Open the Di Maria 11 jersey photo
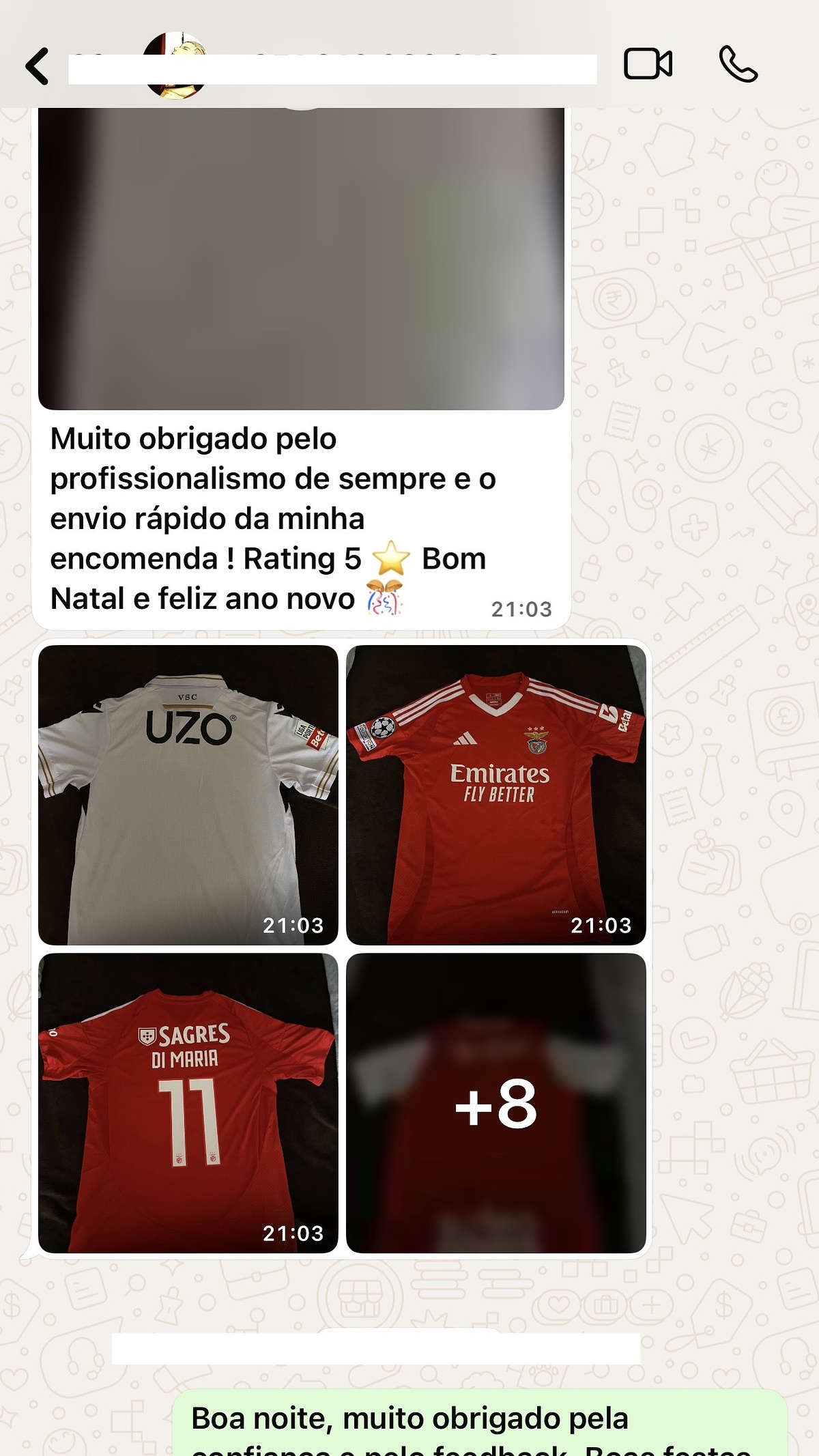 pyautogui.click(x=188, y=1102)
